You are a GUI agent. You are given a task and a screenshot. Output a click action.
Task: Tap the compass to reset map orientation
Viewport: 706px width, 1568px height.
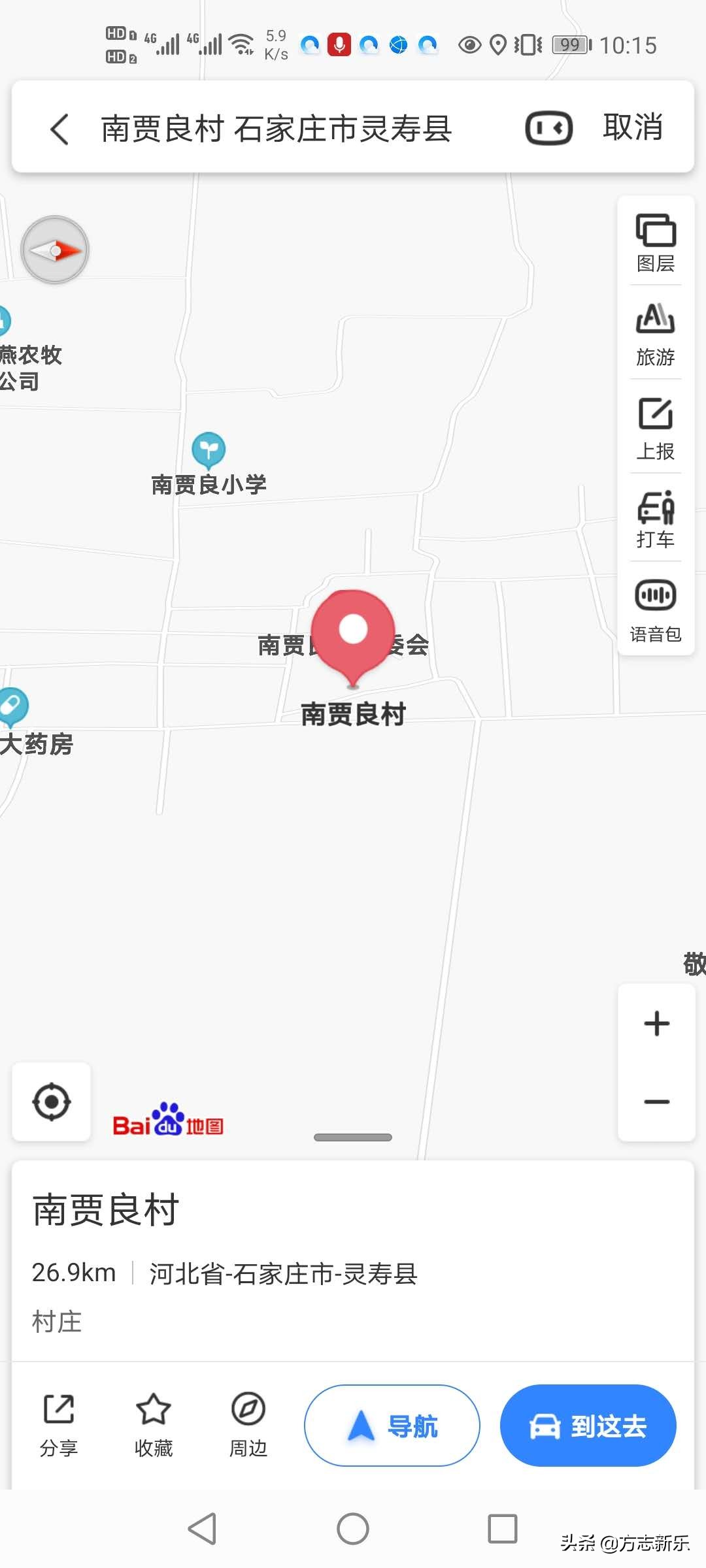pyautogui.click(x=54, y=250)
